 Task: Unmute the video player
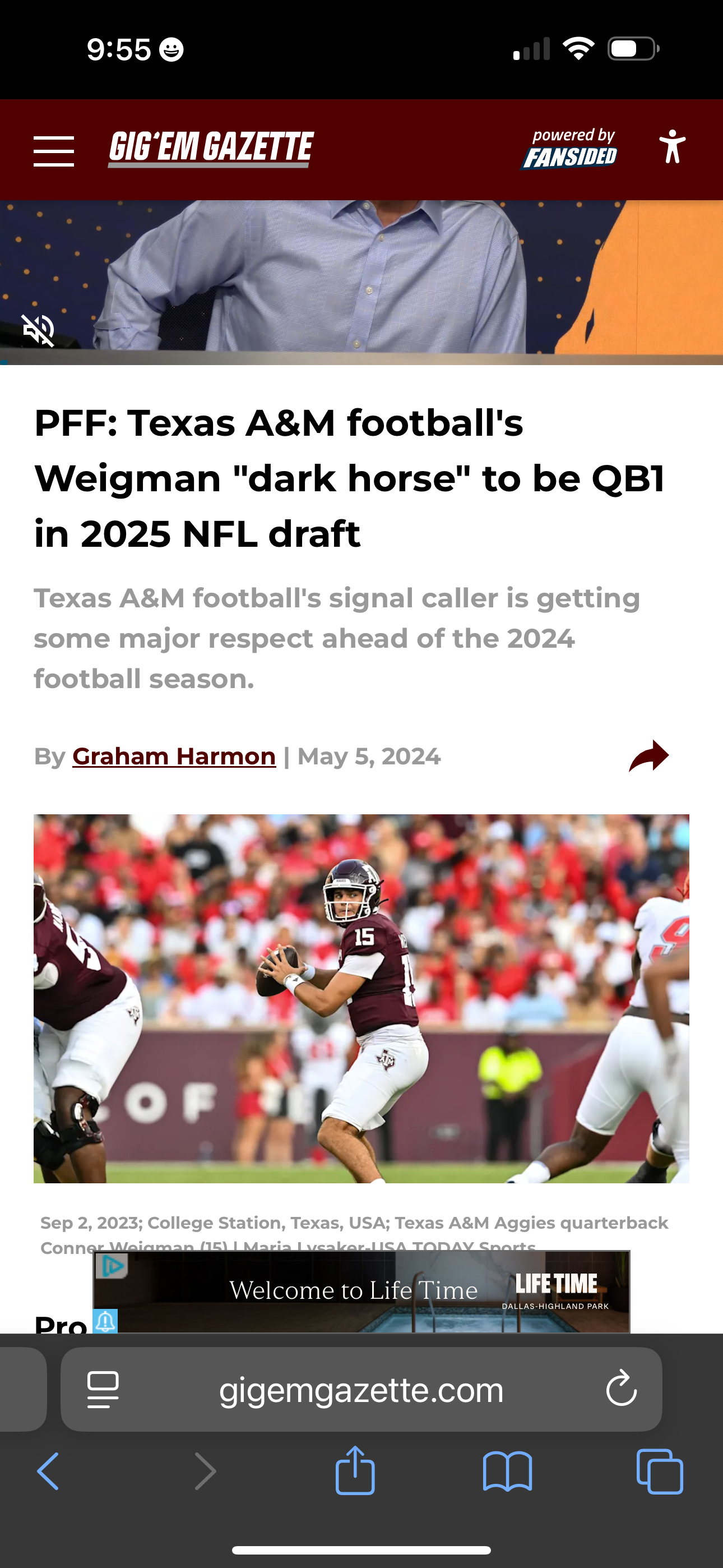click(38, 330)
